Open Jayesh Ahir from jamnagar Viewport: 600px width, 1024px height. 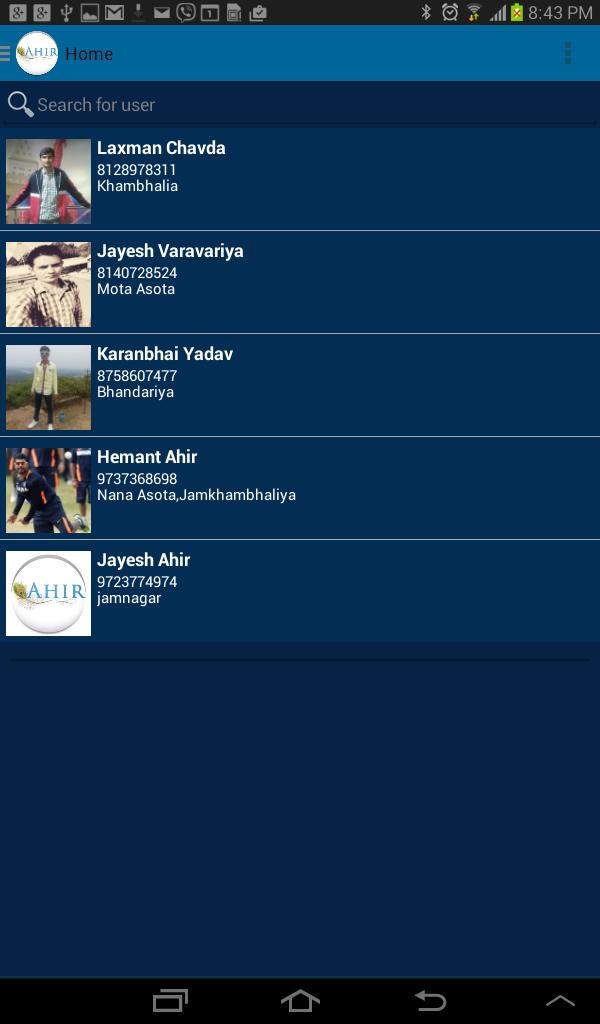(300, 592)
